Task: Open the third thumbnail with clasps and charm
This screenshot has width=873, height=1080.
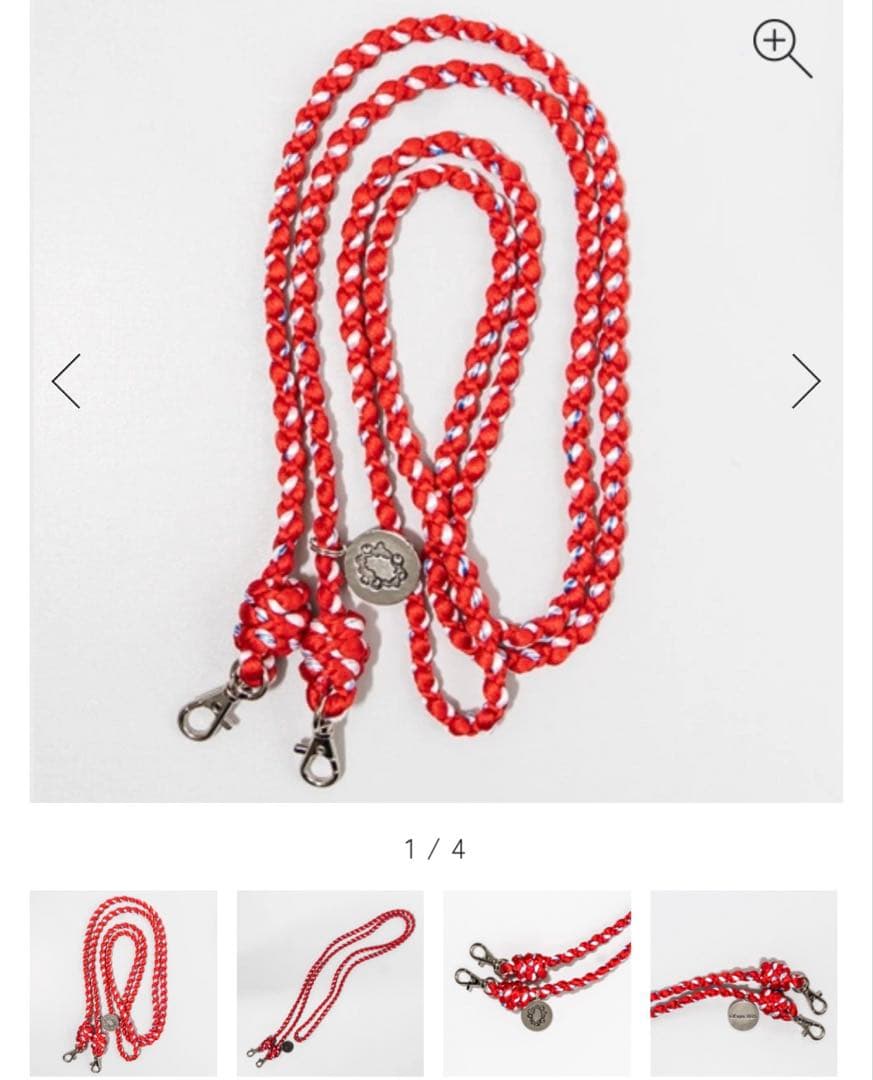Action: (537, 983)
